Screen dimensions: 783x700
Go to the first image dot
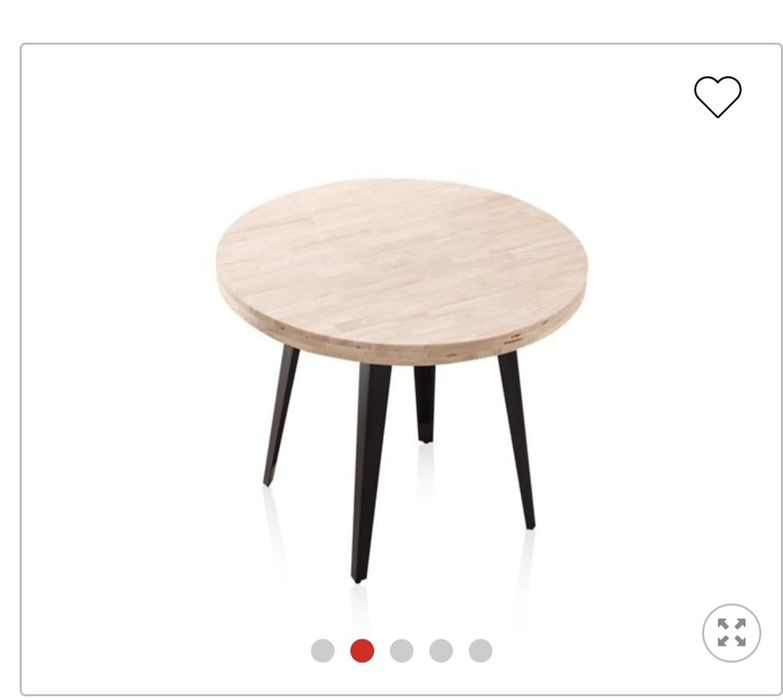(322, 651)
